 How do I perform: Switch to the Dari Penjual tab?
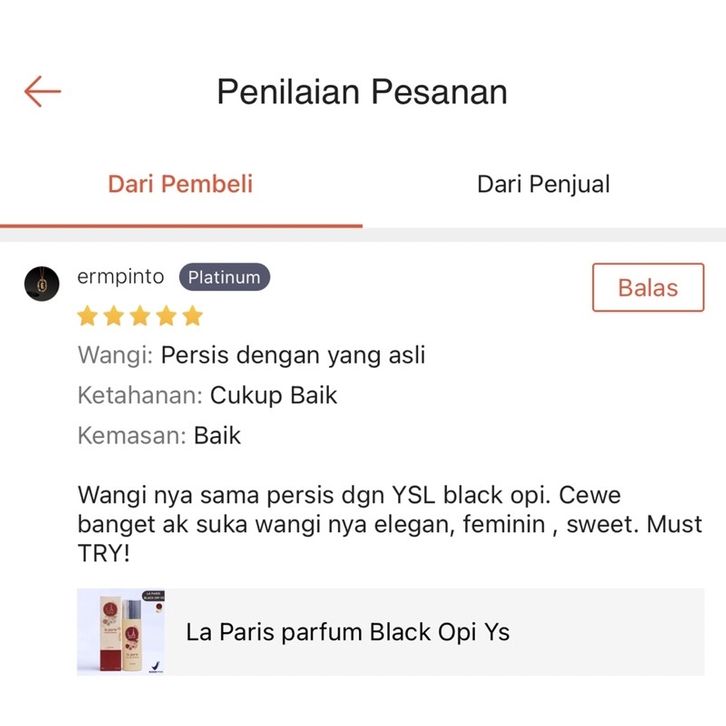(543, 184)
